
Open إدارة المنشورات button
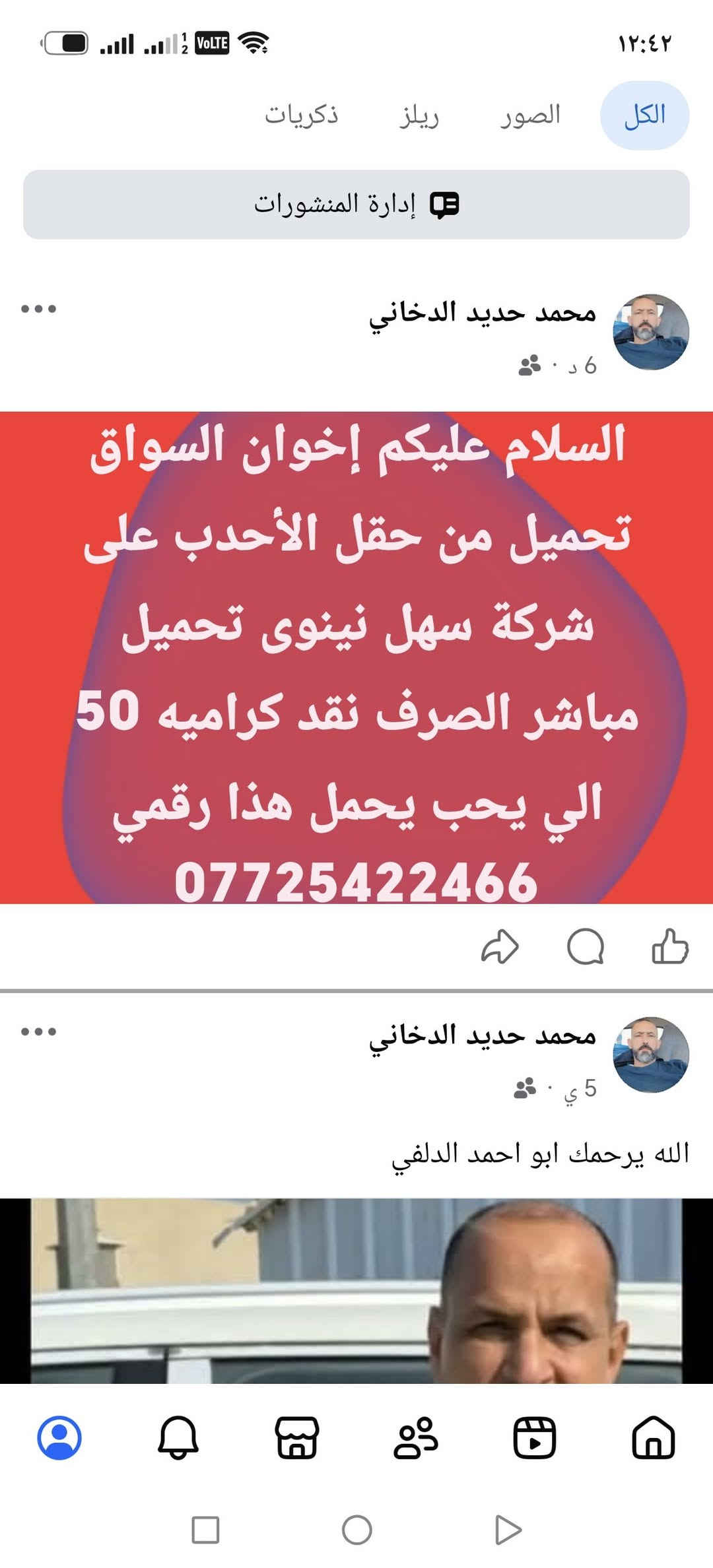(x=356, y=205)
